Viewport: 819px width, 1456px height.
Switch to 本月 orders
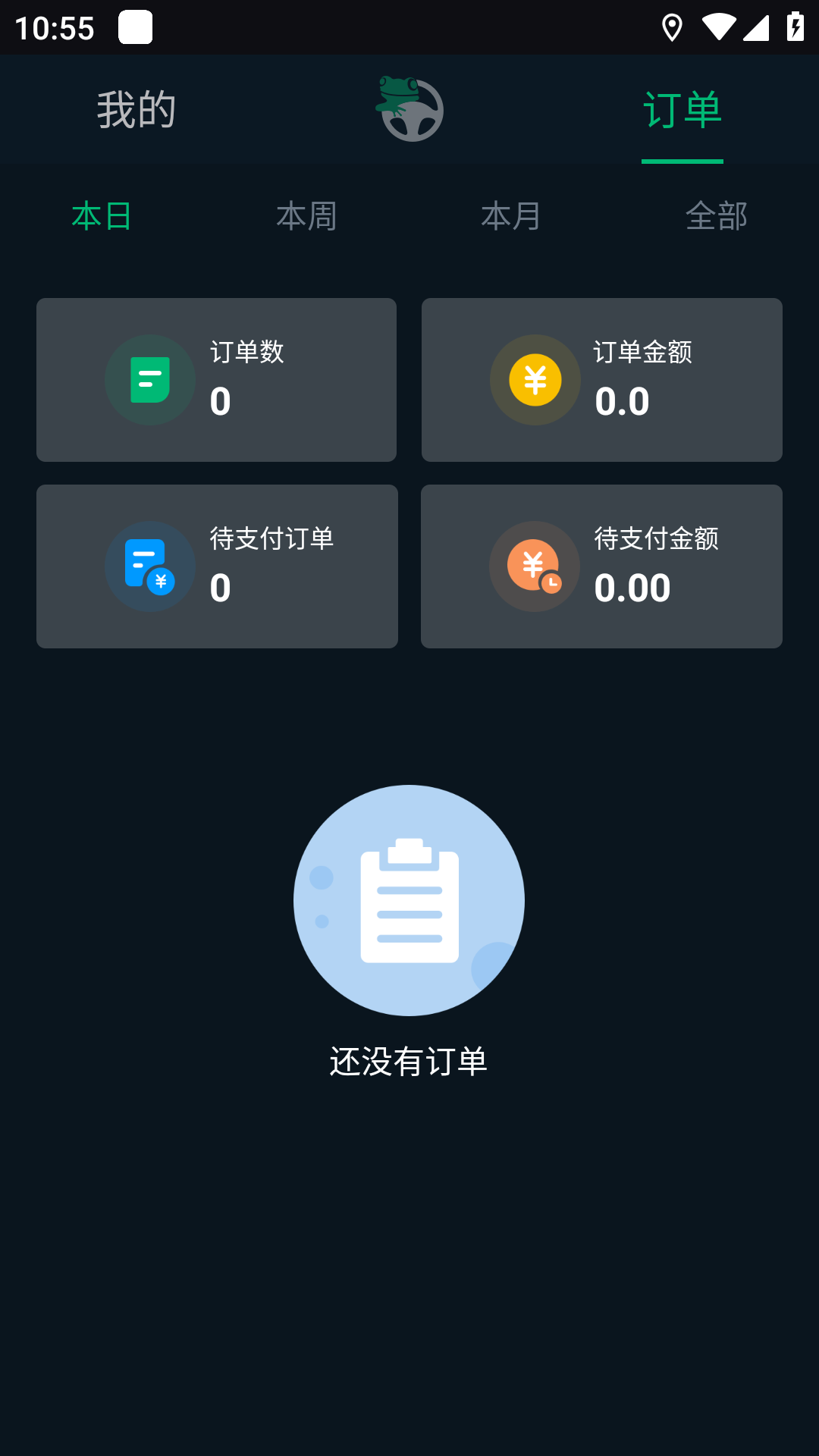coord(511,217)
